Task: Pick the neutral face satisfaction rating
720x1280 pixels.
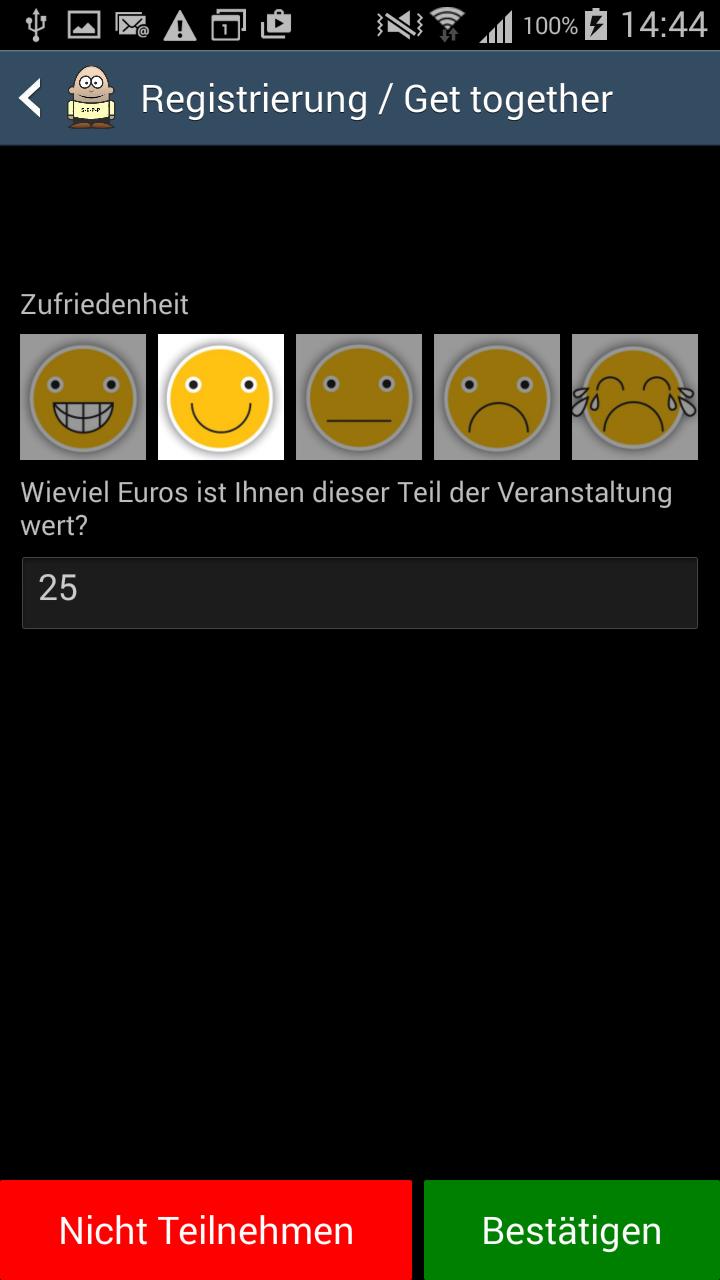Action: 359,397
